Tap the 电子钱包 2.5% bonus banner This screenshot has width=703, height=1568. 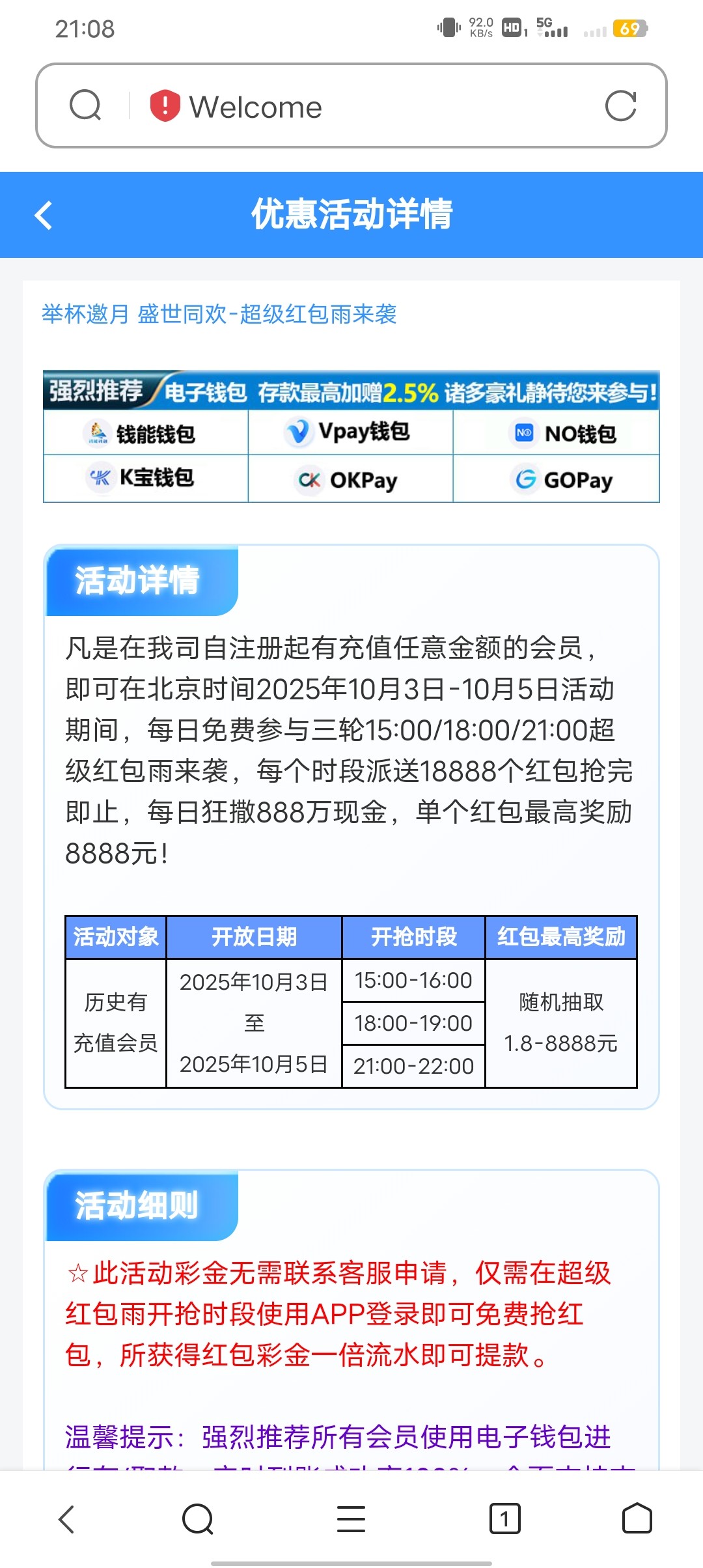click(x=351, y=391)
